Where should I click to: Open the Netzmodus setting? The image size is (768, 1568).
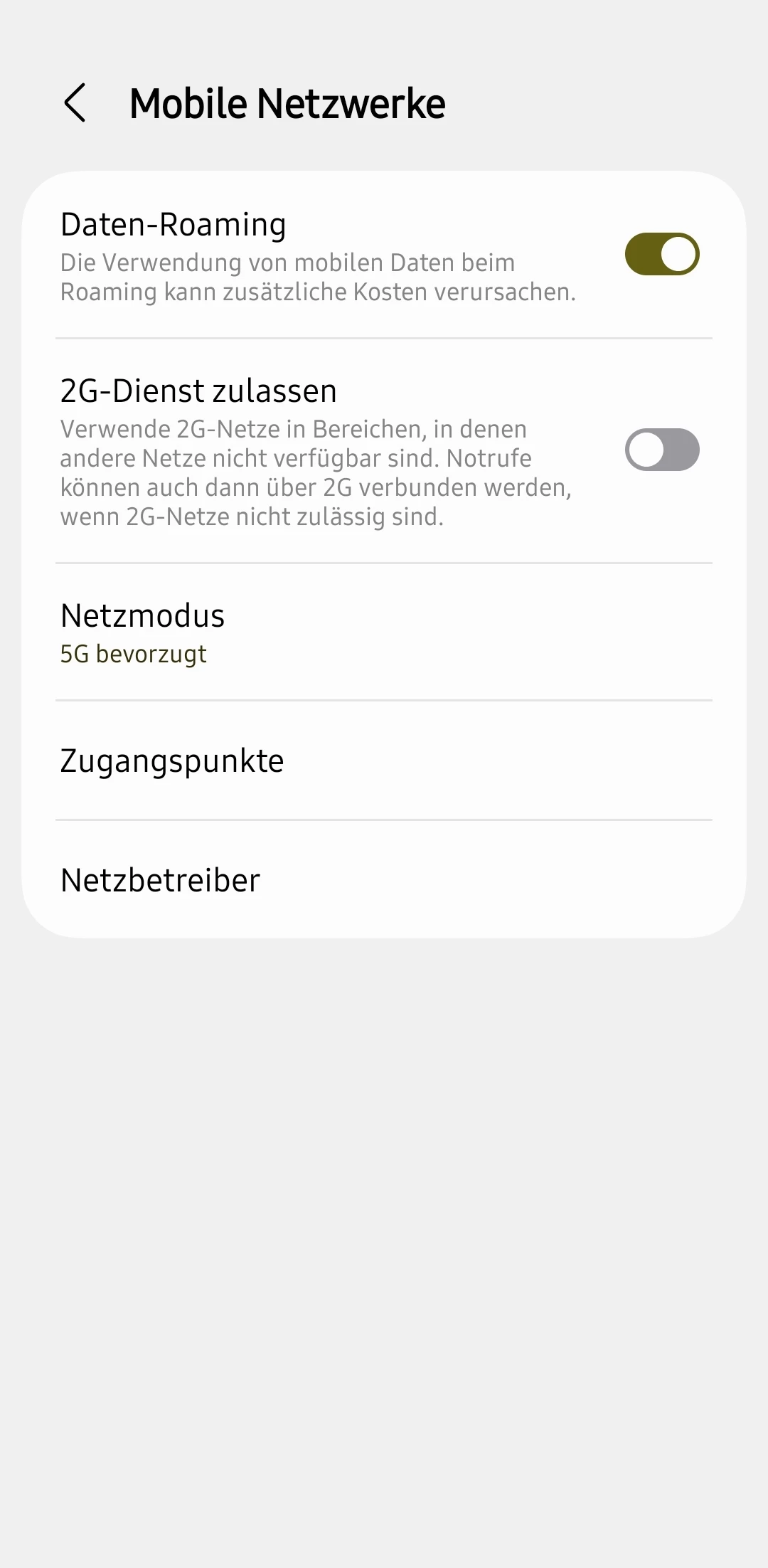click(x=384, y=632)
